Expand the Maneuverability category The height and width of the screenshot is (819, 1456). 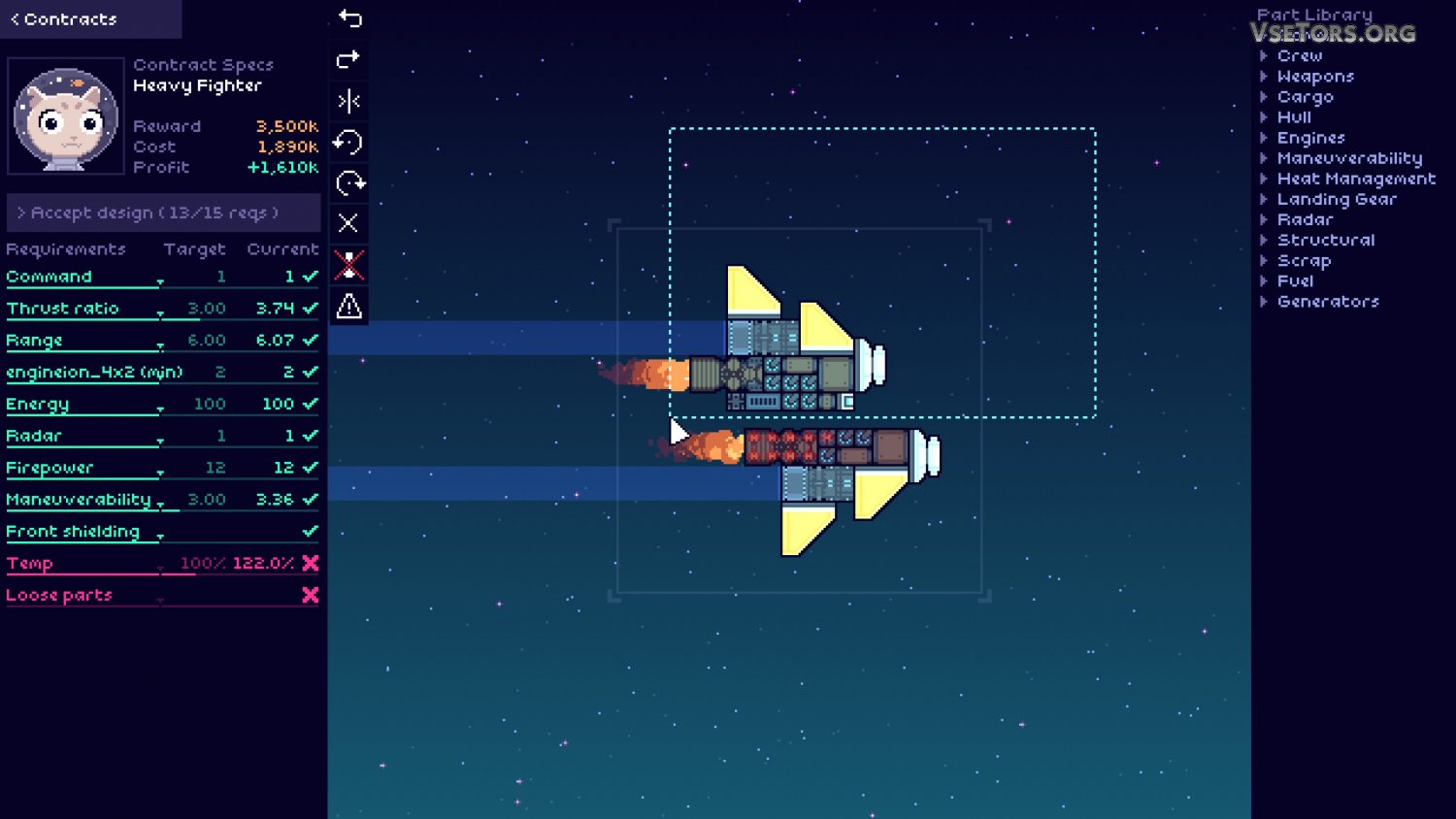coord(1348,158)
